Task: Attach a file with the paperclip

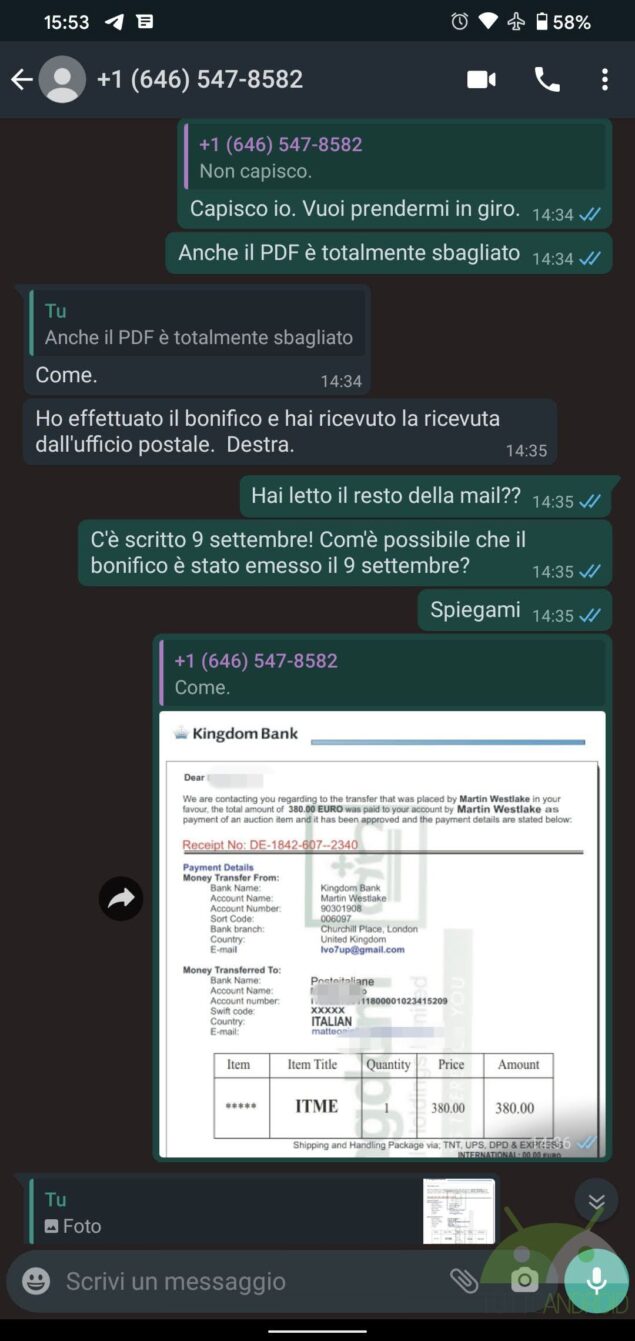Action: [463, 1281]
